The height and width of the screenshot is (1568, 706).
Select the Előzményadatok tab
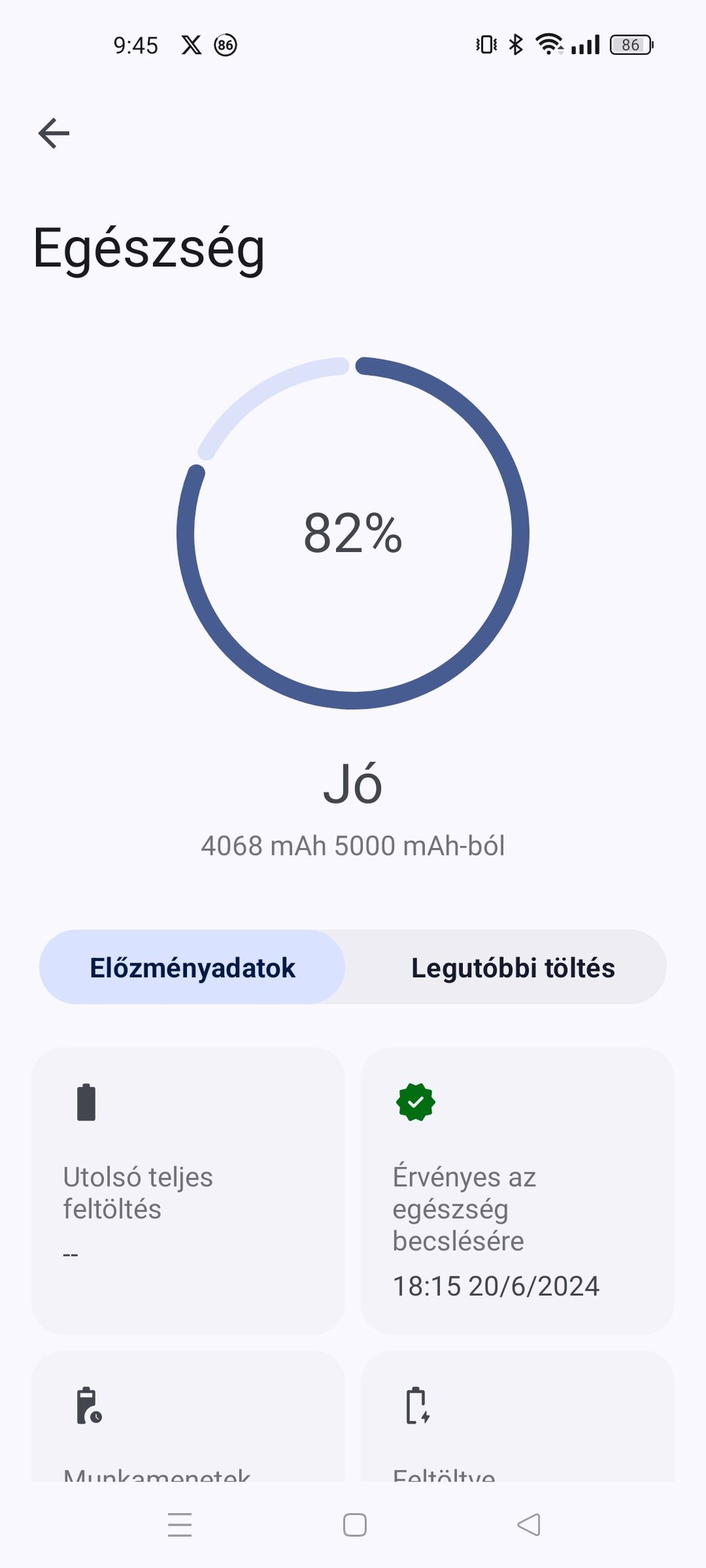coord(192,967)
